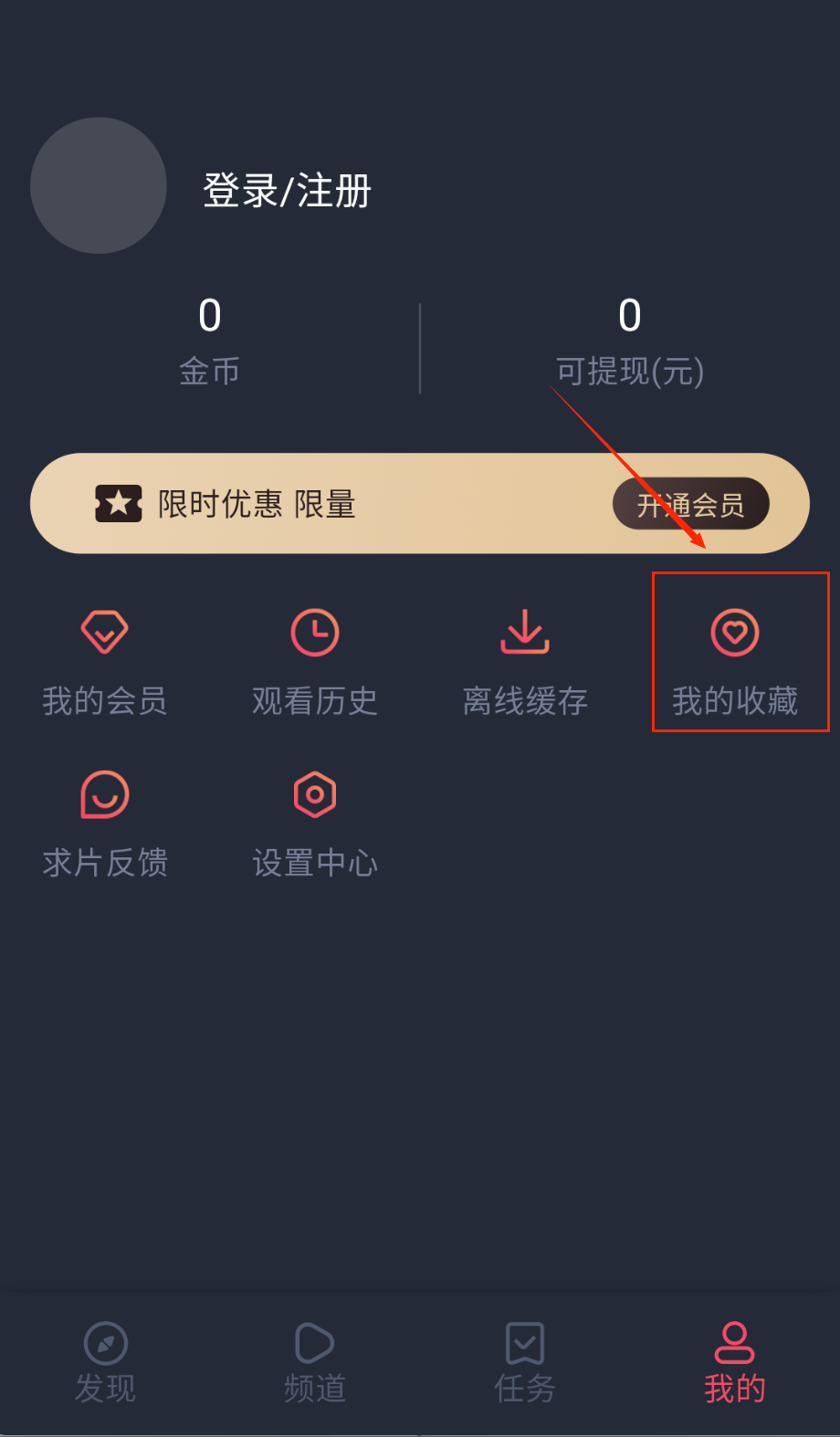Switch to the 发现 tab
The width and height of the screenshot is (840, 1437).
105,1362
